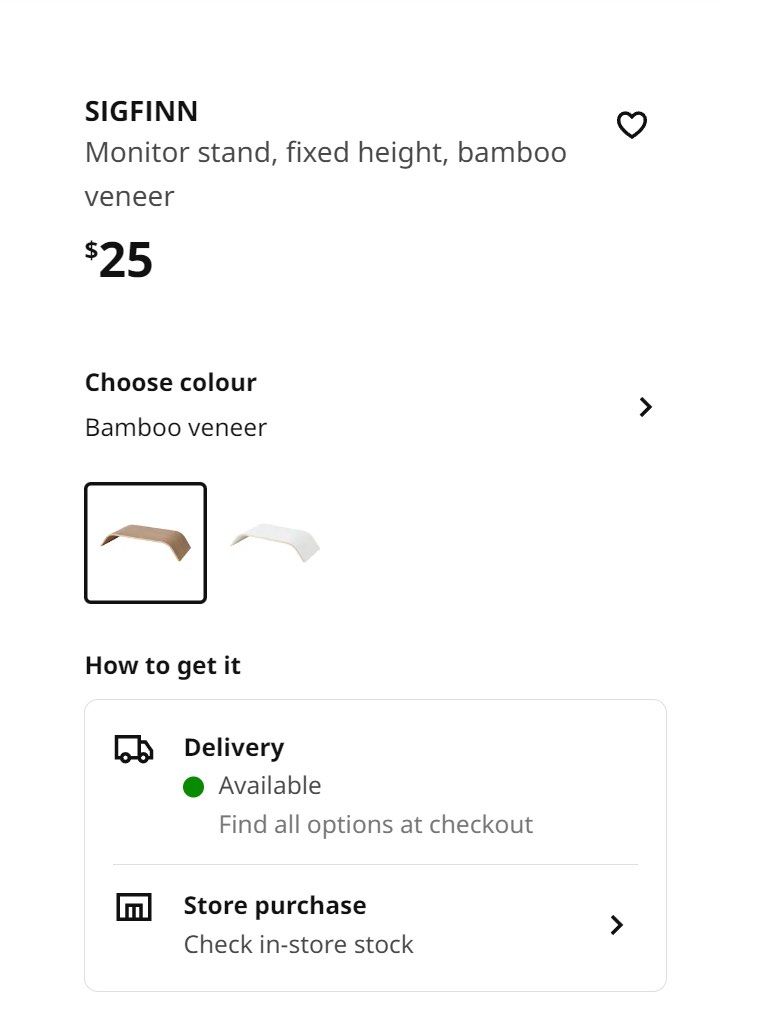Image resolution: width=759 pixels, height=1036 pixels.
Task: Open Check in-store stock
Action: (x=297, y=943)
